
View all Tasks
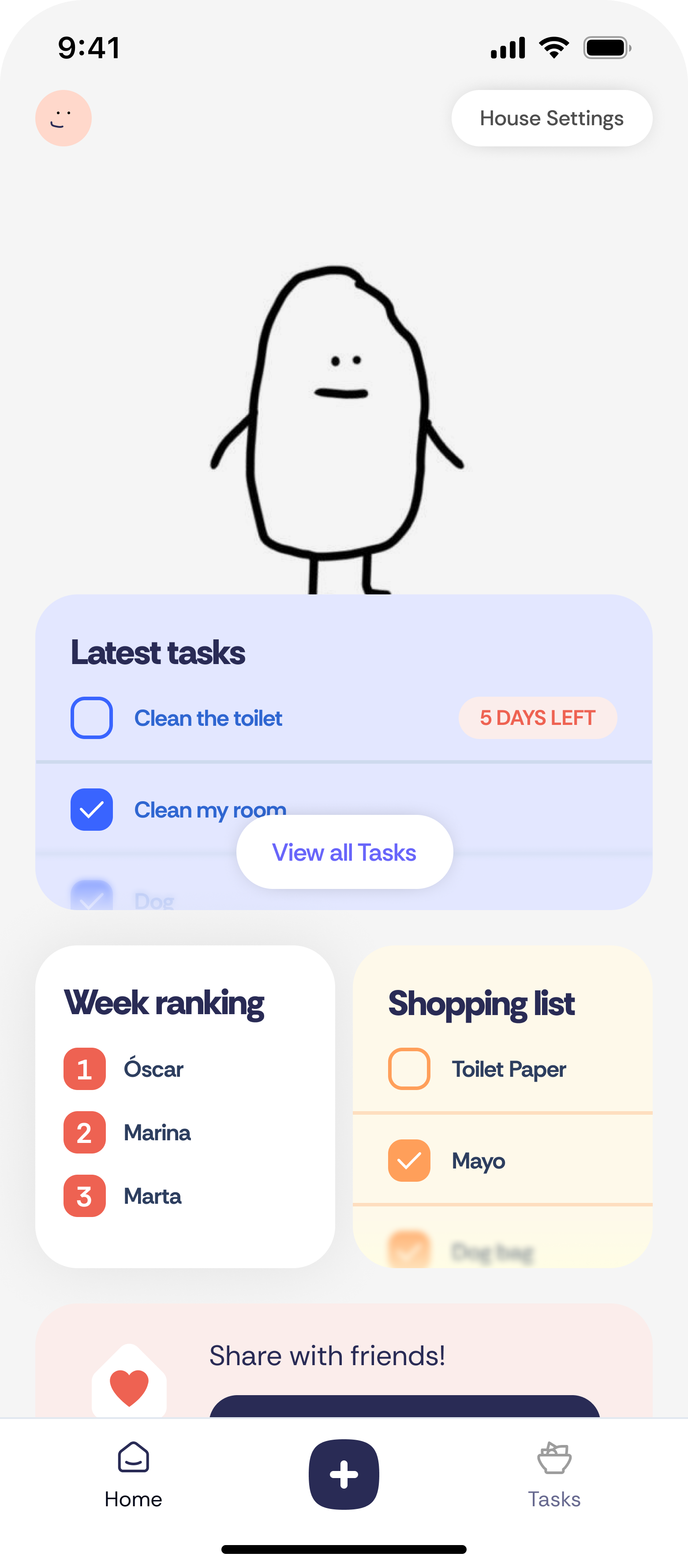point(344,852)
